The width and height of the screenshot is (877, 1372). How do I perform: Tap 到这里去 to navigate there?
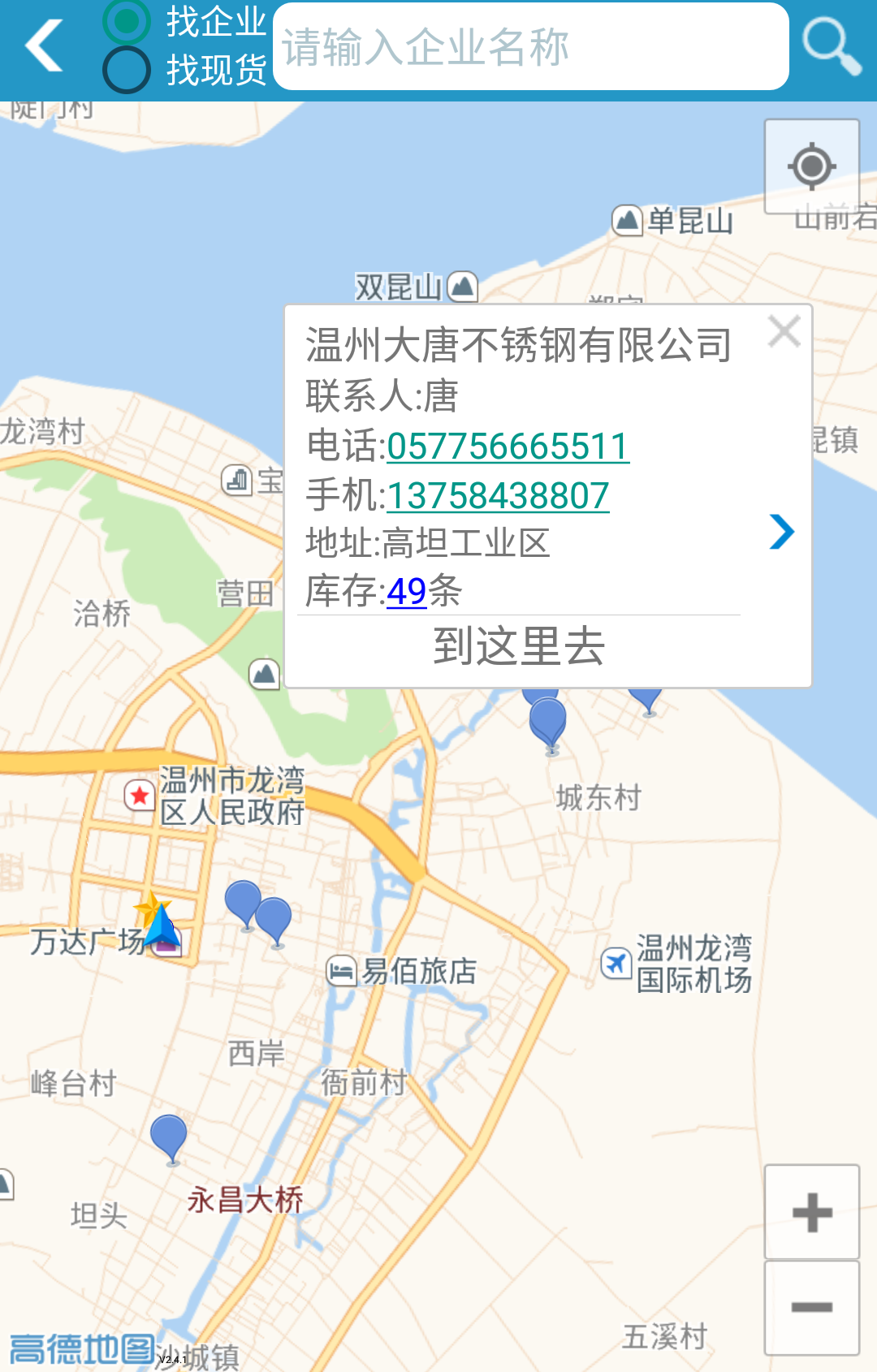[519, 647]
